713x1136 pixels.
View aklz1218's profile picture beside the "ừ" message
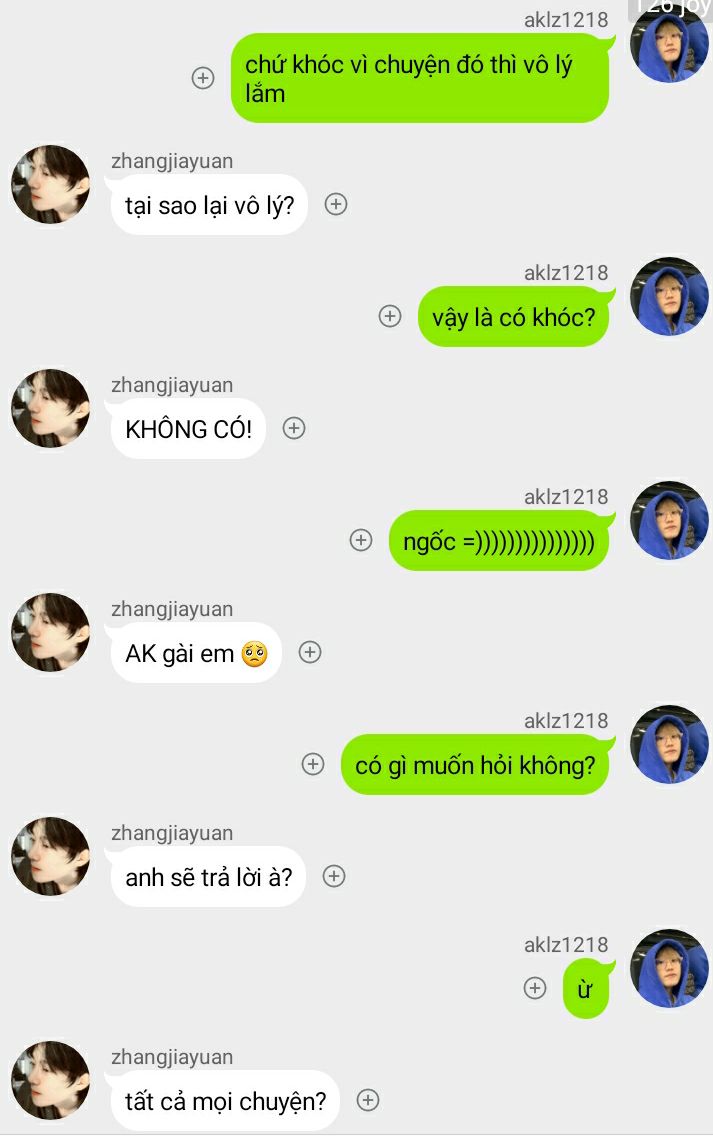pos(669,969)
